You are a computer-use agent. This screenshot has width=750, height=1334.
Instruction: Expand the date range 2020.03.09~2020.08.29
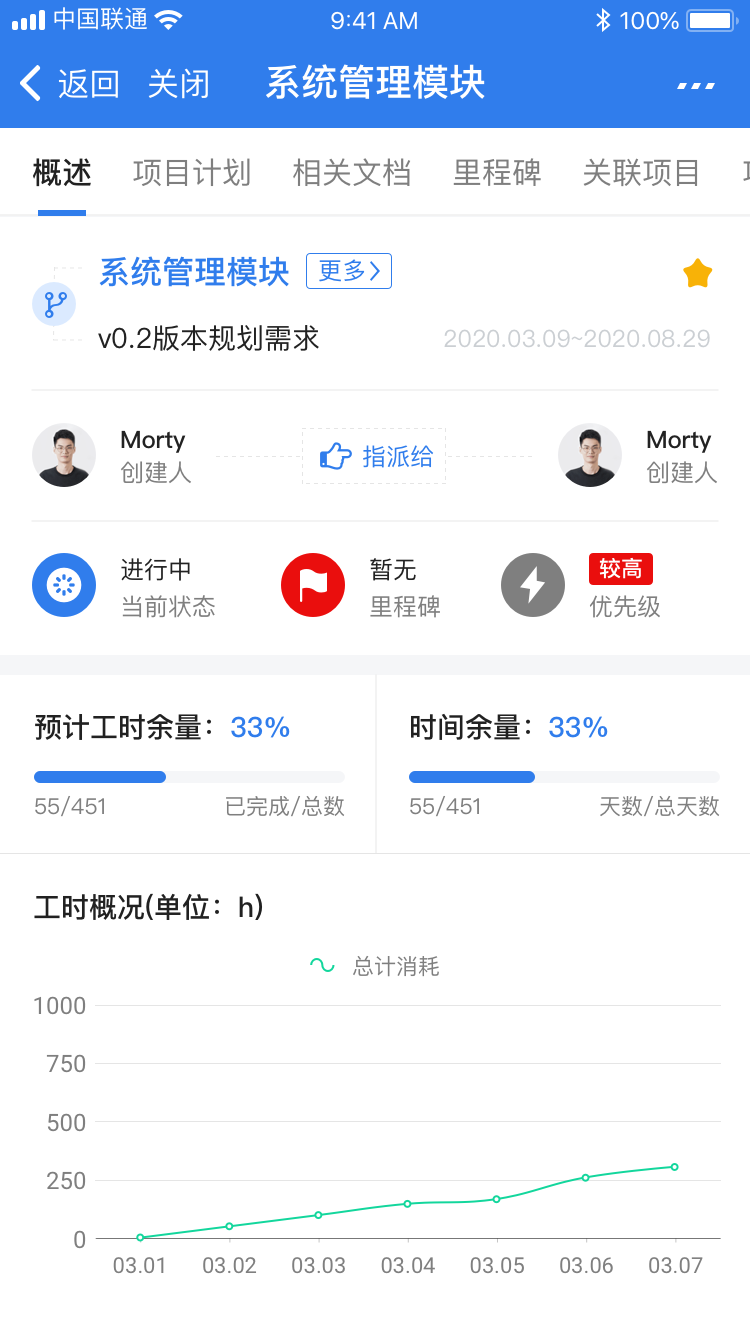(581, 338)
